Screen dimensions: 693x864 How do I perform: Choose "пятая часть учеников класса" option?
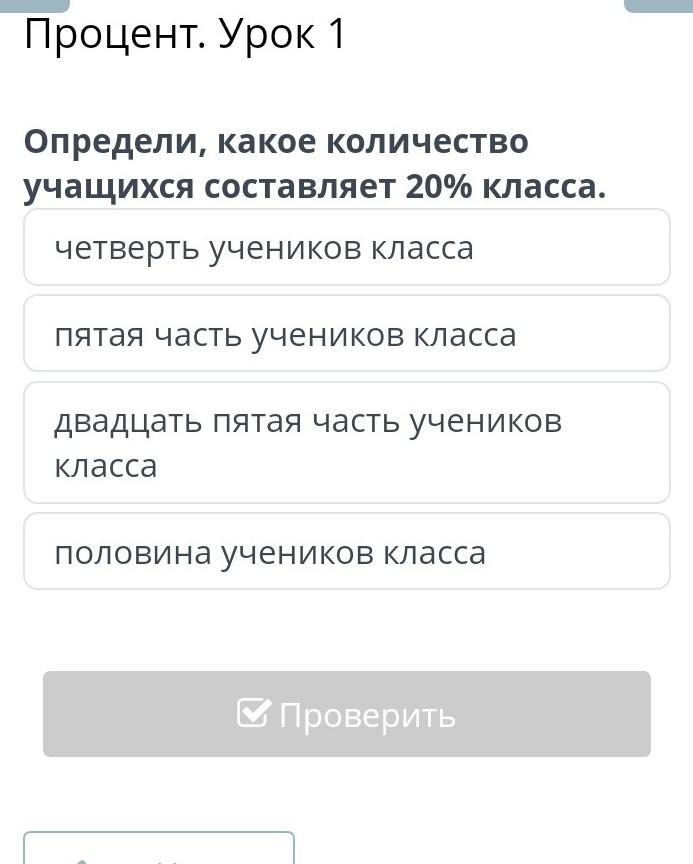tap(346, 333)
